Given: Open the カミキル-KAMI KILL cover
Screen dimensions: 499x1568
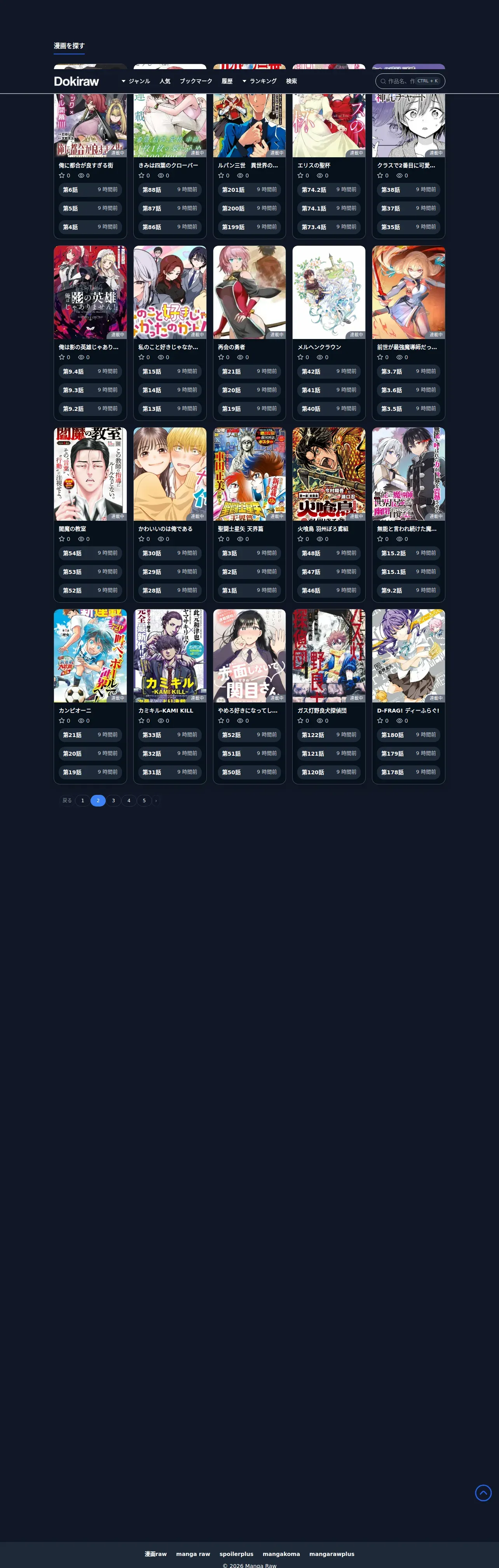Looking at the screenshot, I should pos(170,655).
